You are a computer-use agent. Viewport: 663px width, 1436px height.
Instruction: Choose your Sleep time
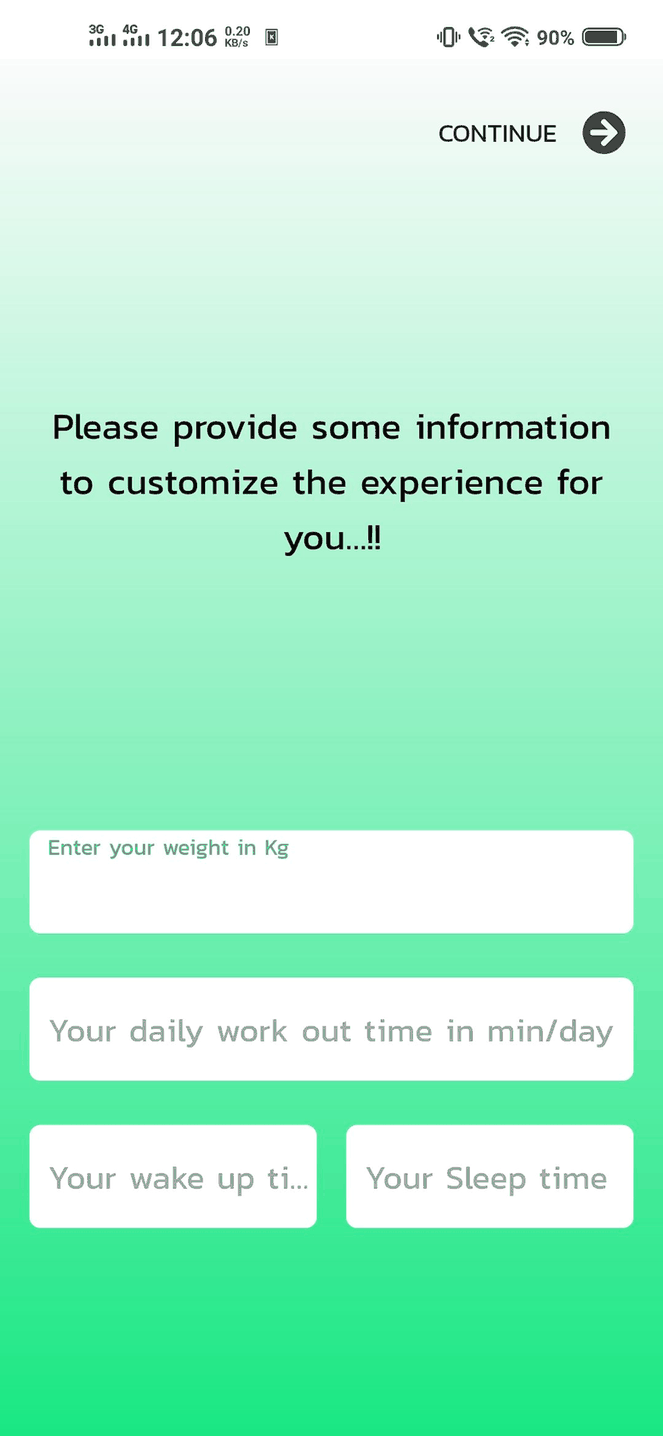point(489,1177)
